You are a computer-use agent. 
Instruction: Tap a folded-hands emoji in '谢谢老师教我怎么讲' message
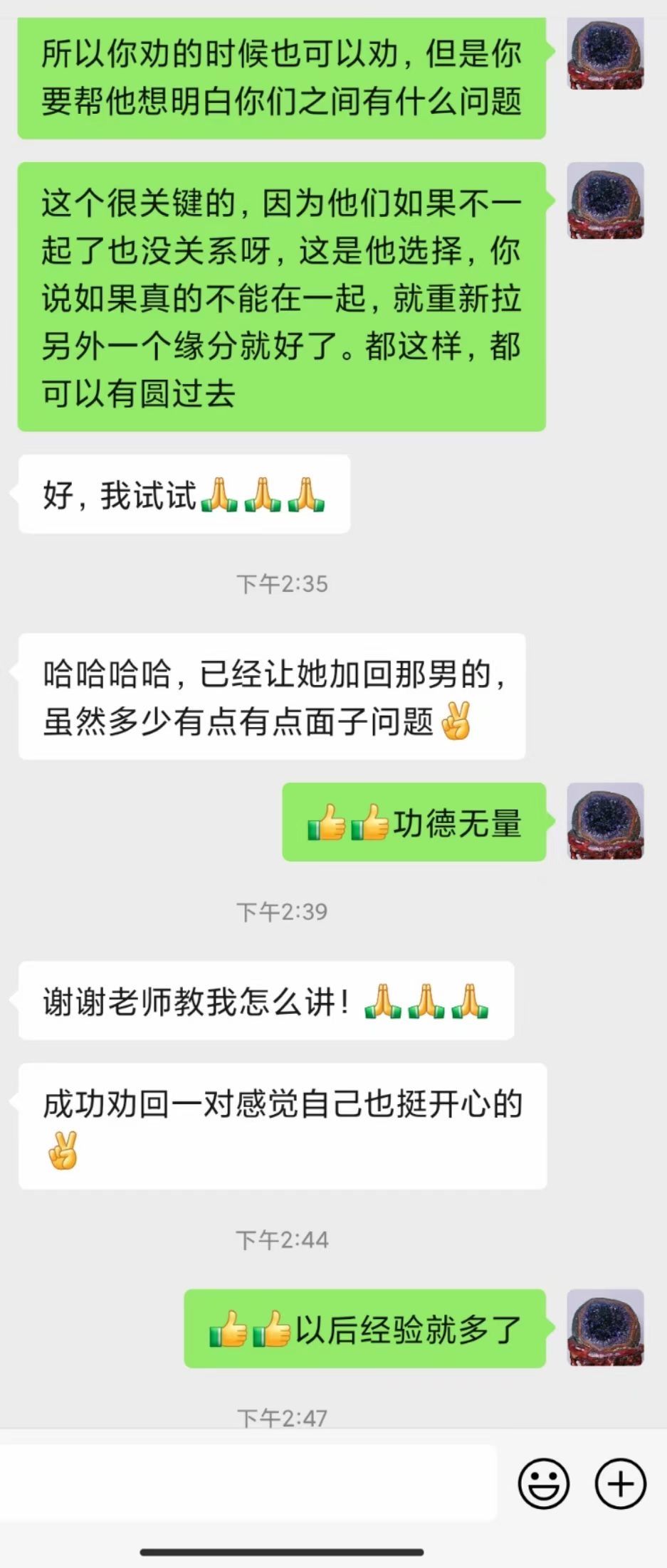pos(427,1002)
